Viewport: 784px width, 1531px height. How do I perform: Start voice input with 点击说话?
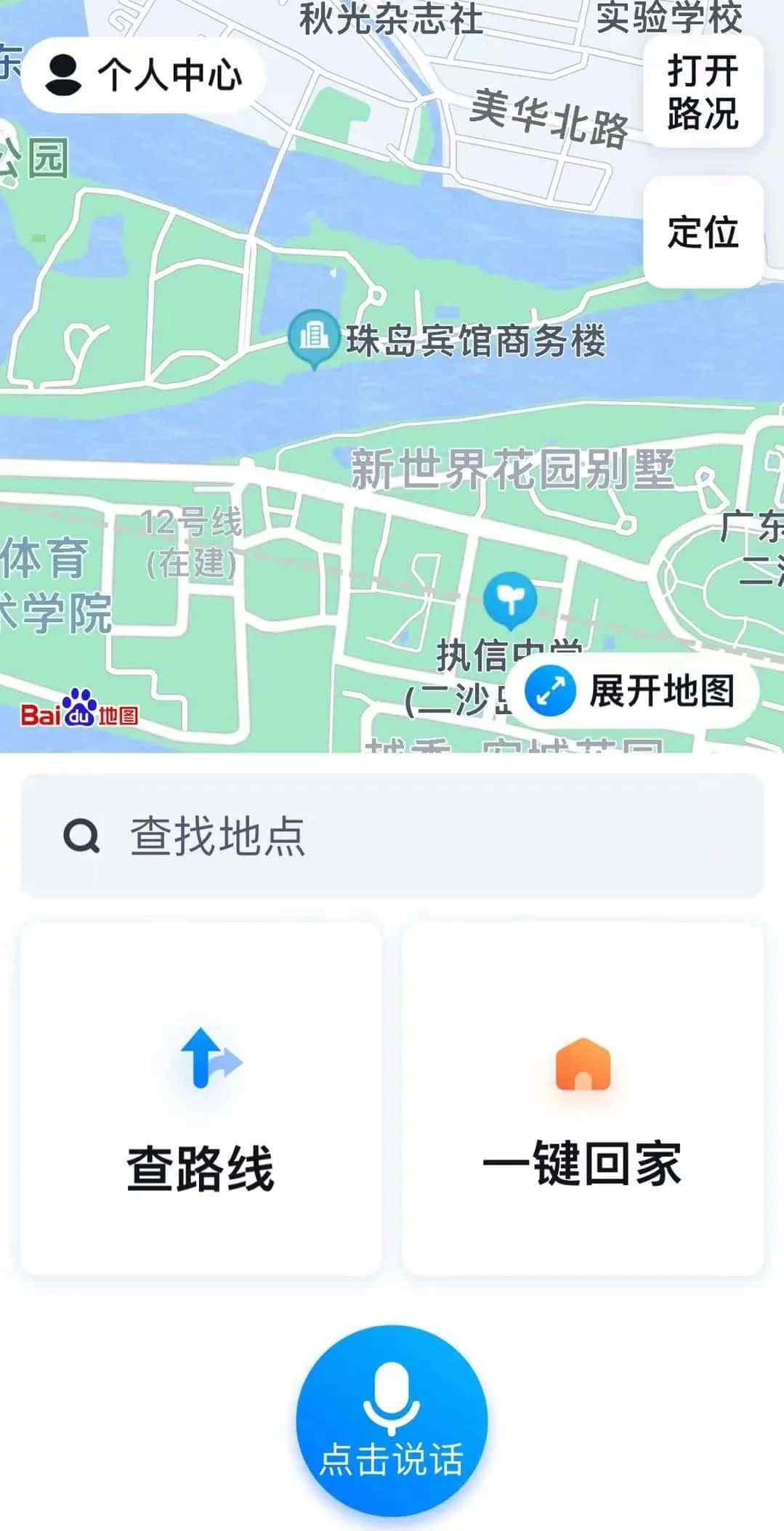click(392, 1420)
